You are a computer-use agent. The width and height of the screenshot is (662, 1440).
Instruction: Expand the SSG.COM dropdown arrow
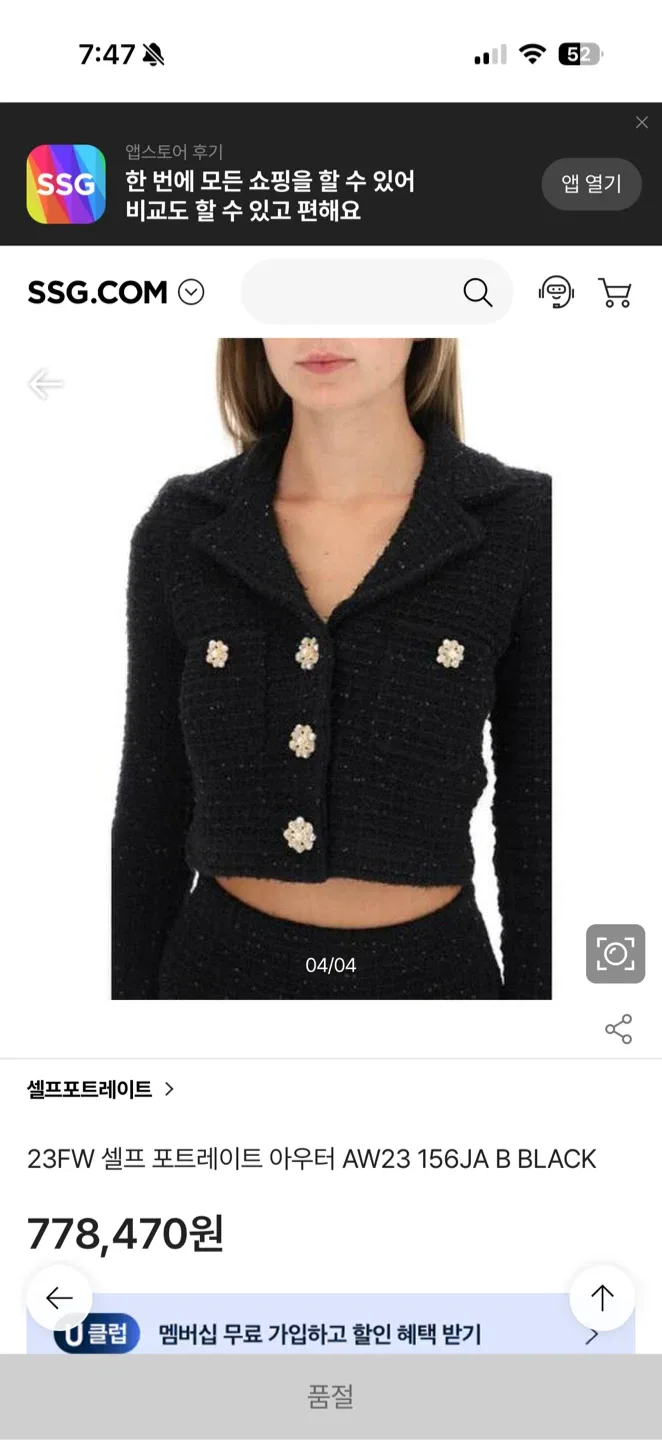click(x=191, y=292)
